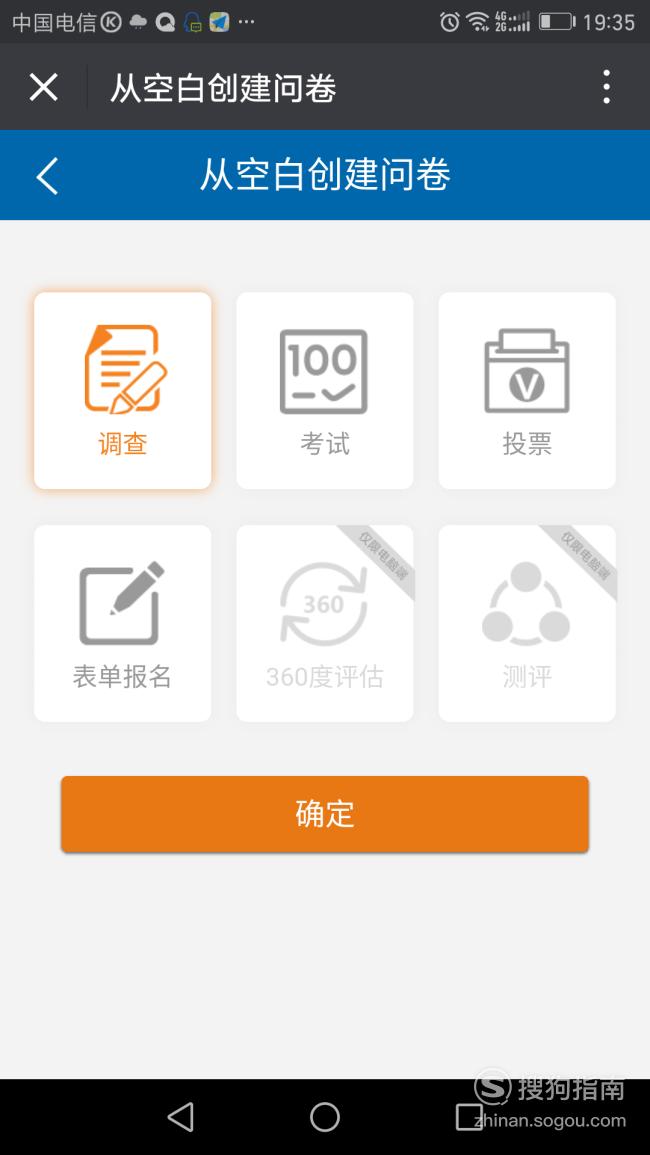
Task: Open the three-dot overflow menu
Action: (606, 87)
